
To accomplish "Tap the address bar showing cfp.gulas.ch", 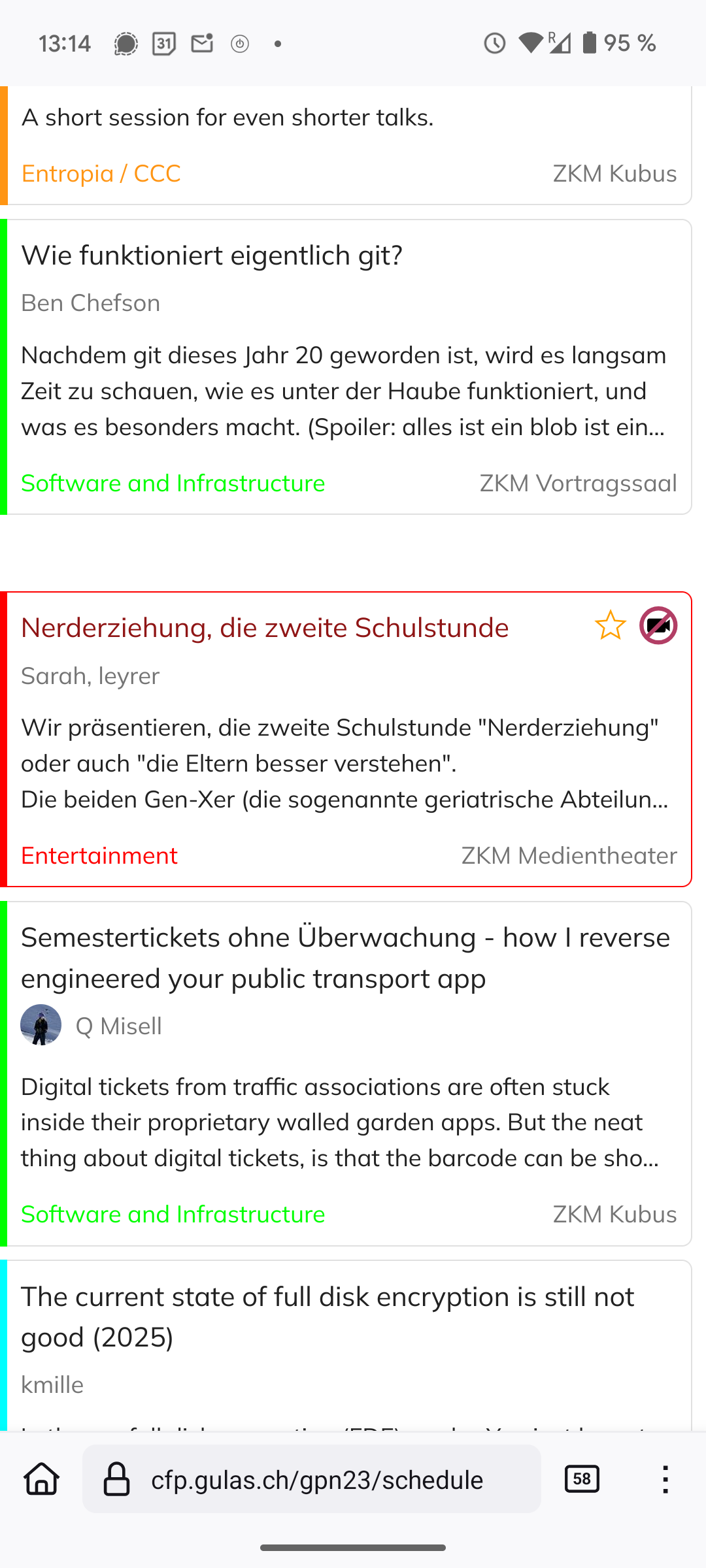I will [x=312, y=1478].
